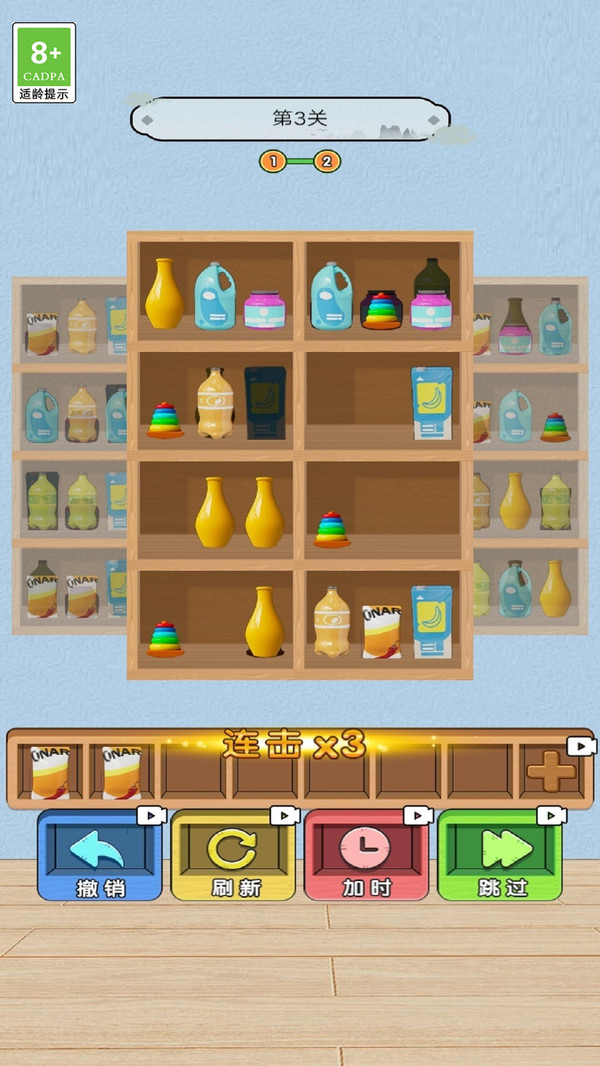Add an extra tray slot with plus
The image size is (600, 1066).
coord(551,772)
